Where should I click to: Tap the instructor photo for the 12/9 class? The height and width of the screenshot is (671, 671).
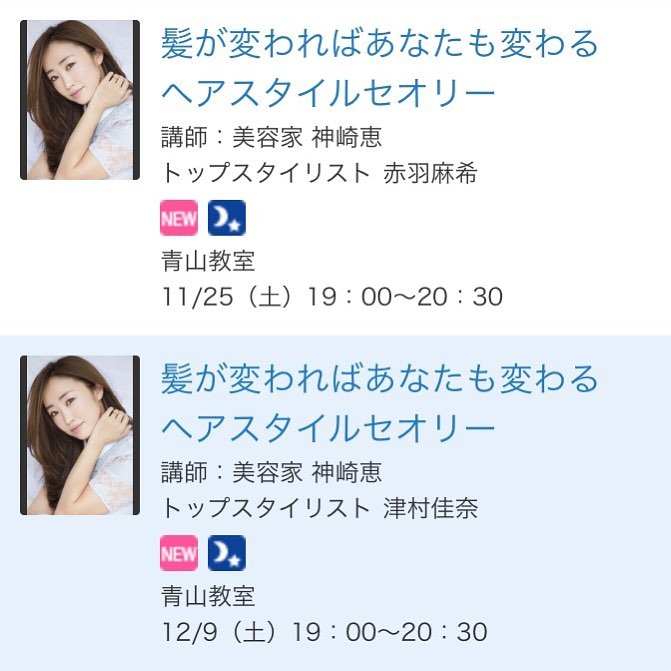(80, 435)
